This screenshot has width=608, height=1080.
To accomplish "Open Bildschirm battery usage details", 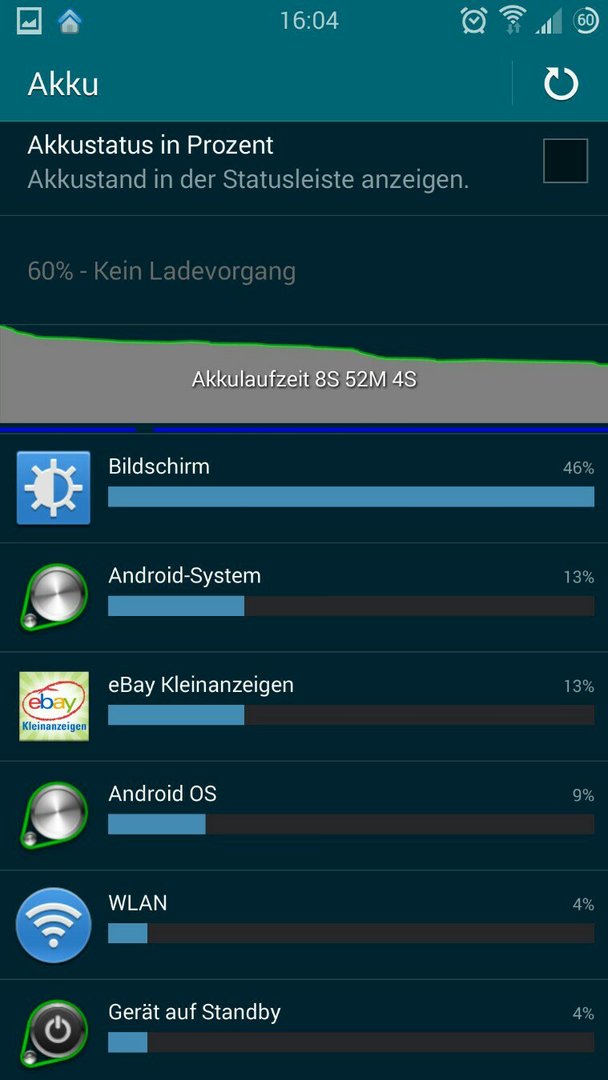I will (x=304, y=488).
